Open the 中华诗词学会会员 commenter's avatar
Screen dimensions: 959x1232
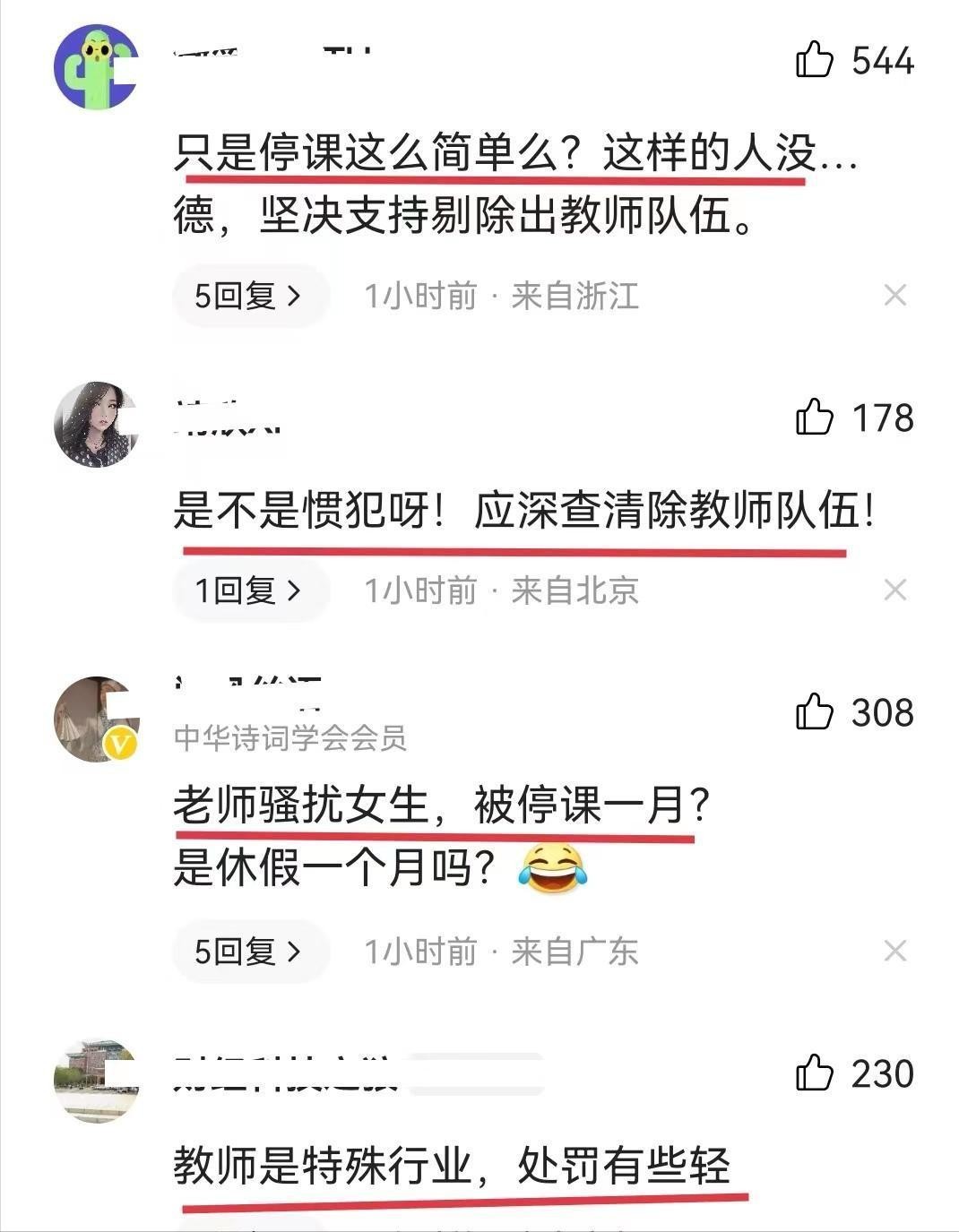[96, 719]
